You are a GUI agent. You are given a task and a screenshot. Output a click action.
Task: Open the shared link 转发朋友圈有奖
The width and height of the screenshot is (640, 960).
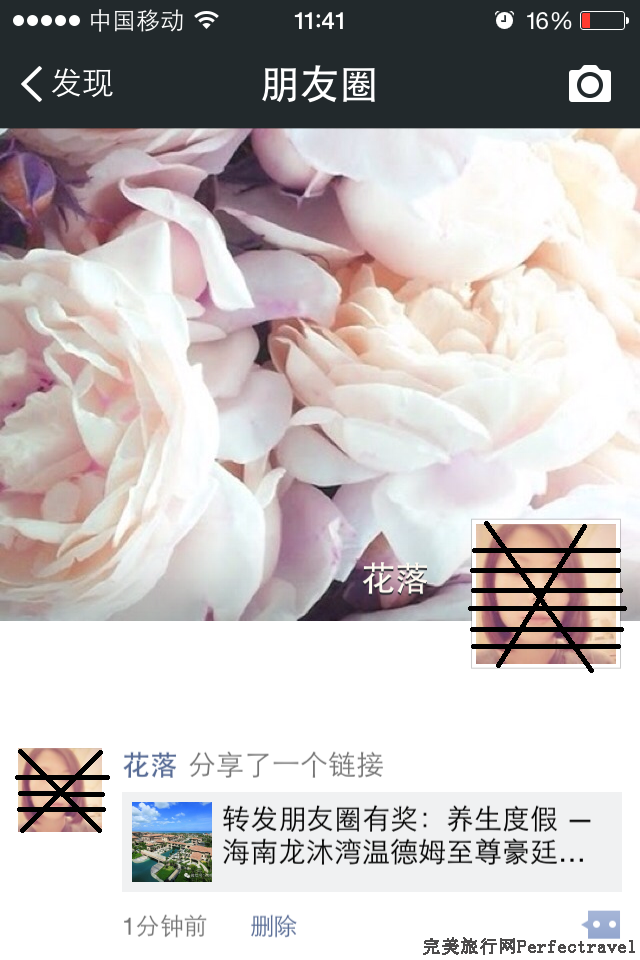click(371, 842)
